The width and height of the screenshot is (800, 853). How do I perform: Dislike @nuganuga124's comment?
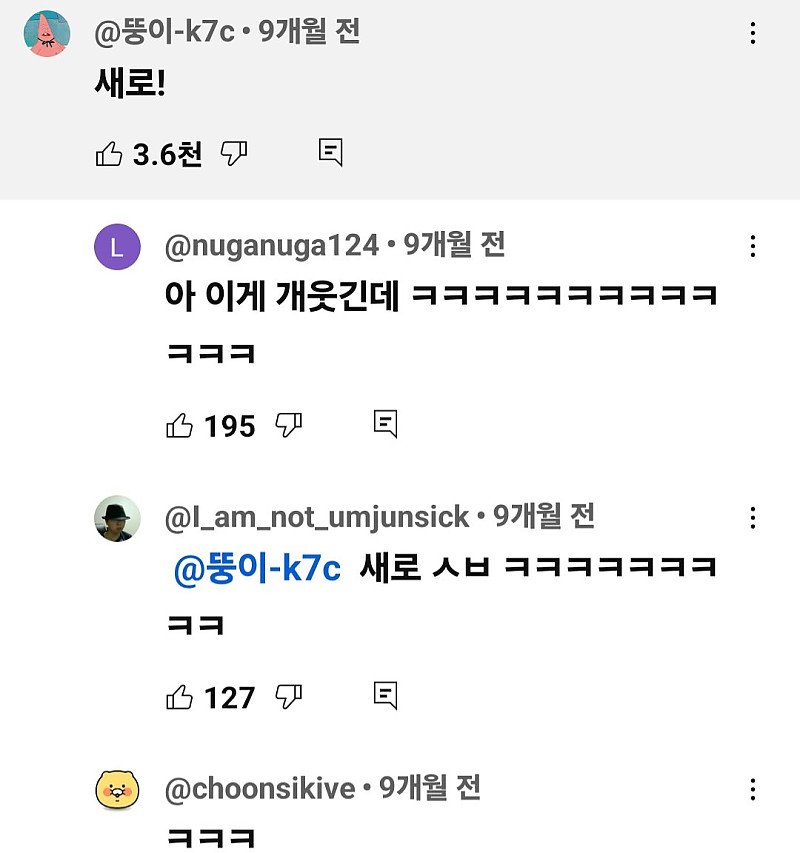click(290, 425)
